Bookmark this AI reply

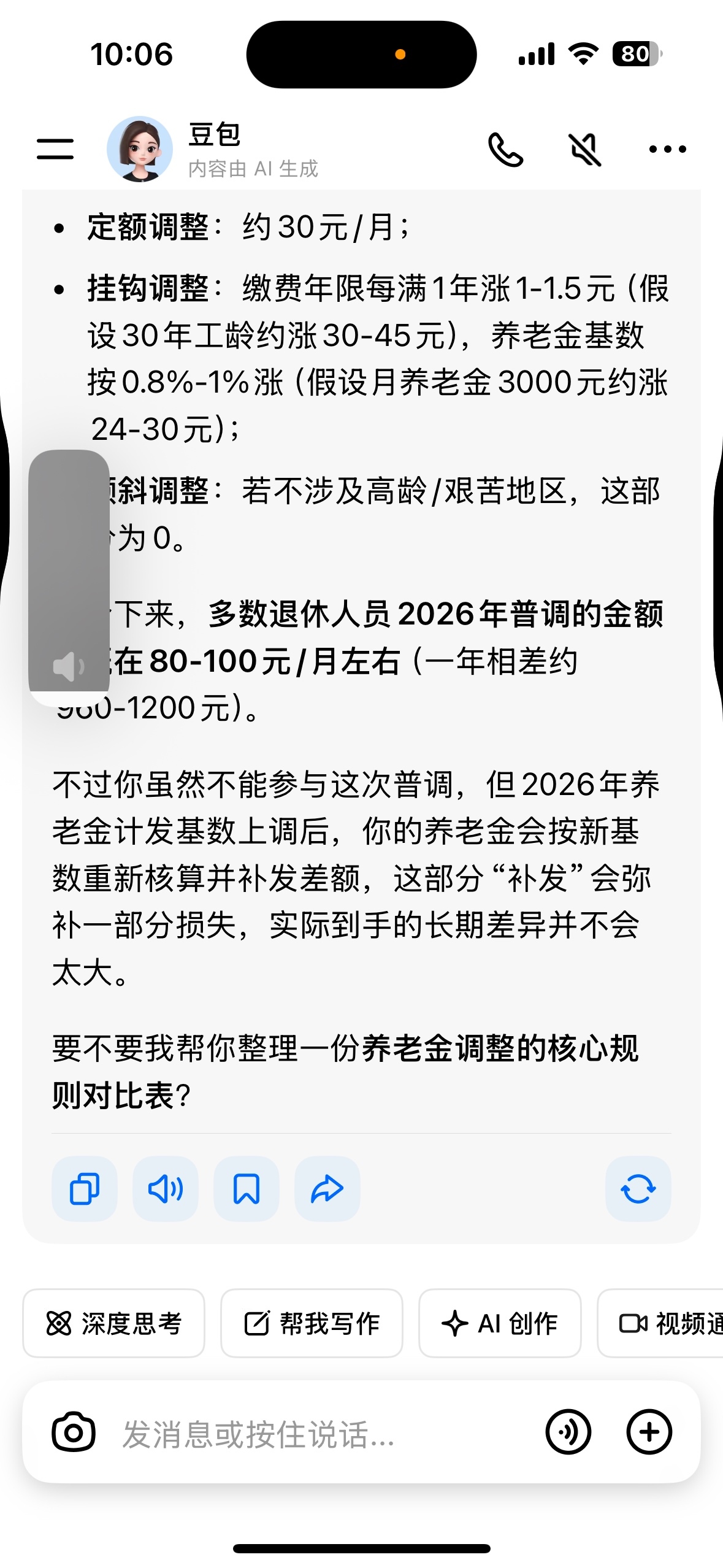pos(247,1189)
